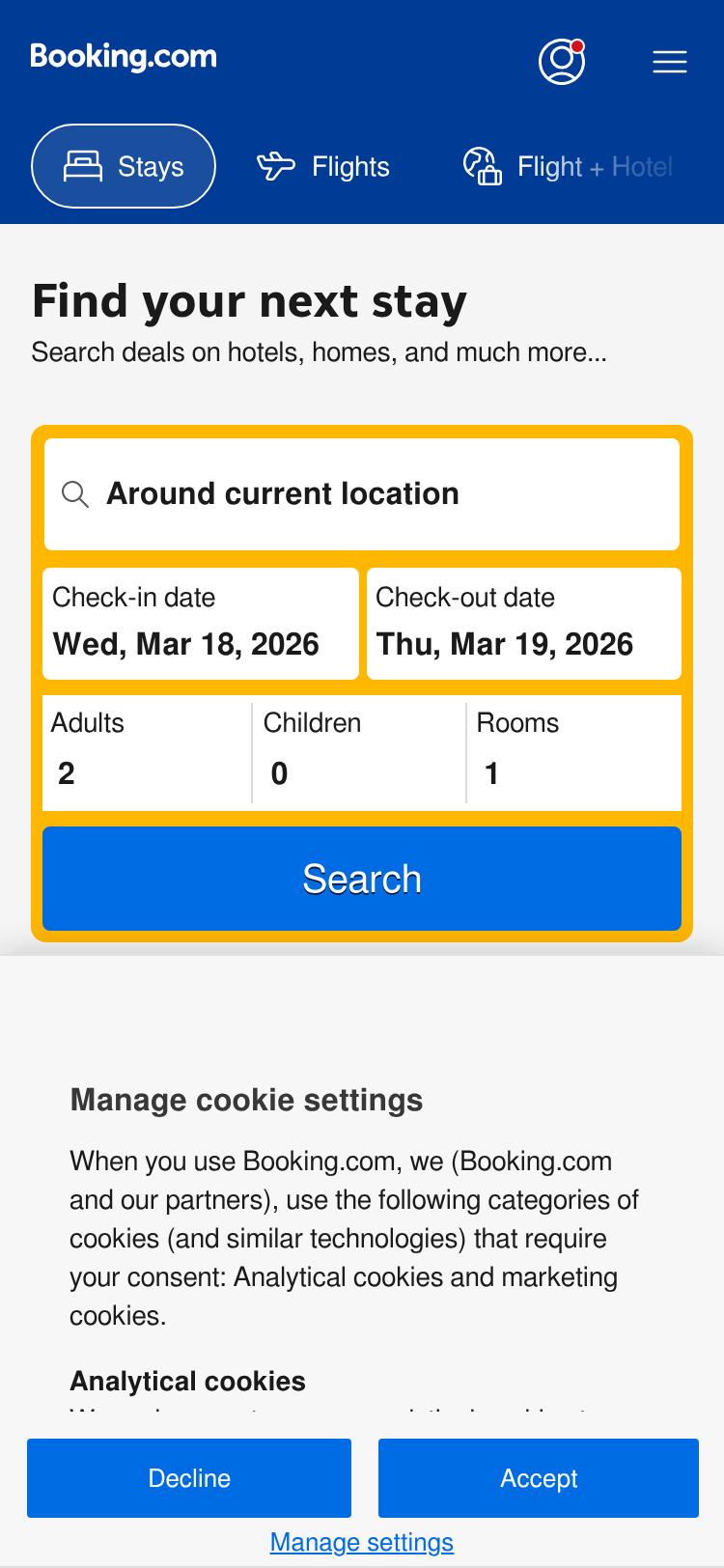724x1568 pixels.
Task: Accept all cookies
Action: [x=538, y=1477]
